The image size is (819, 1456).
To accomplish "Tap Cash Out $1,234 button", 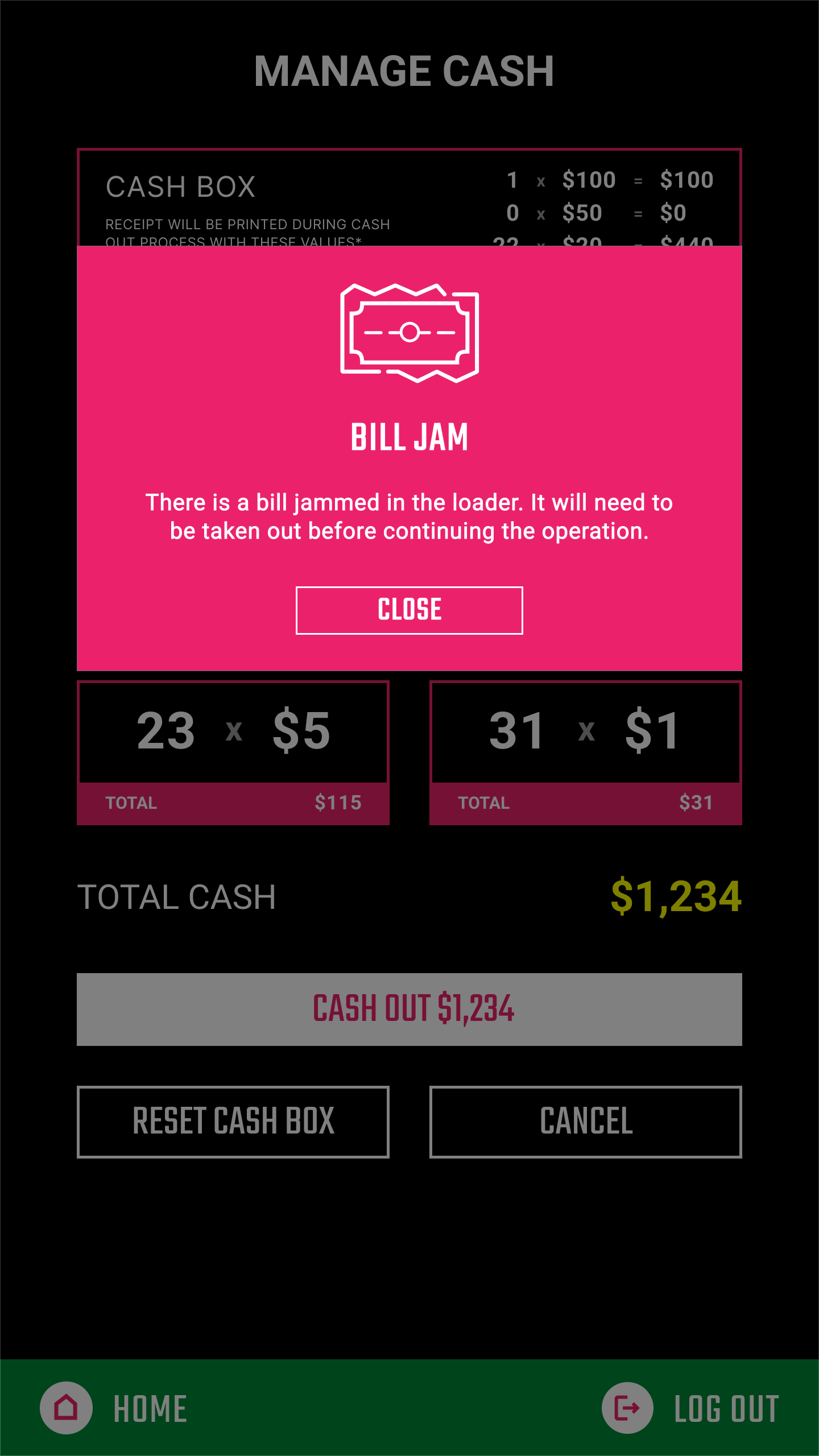I will 409,1010.
